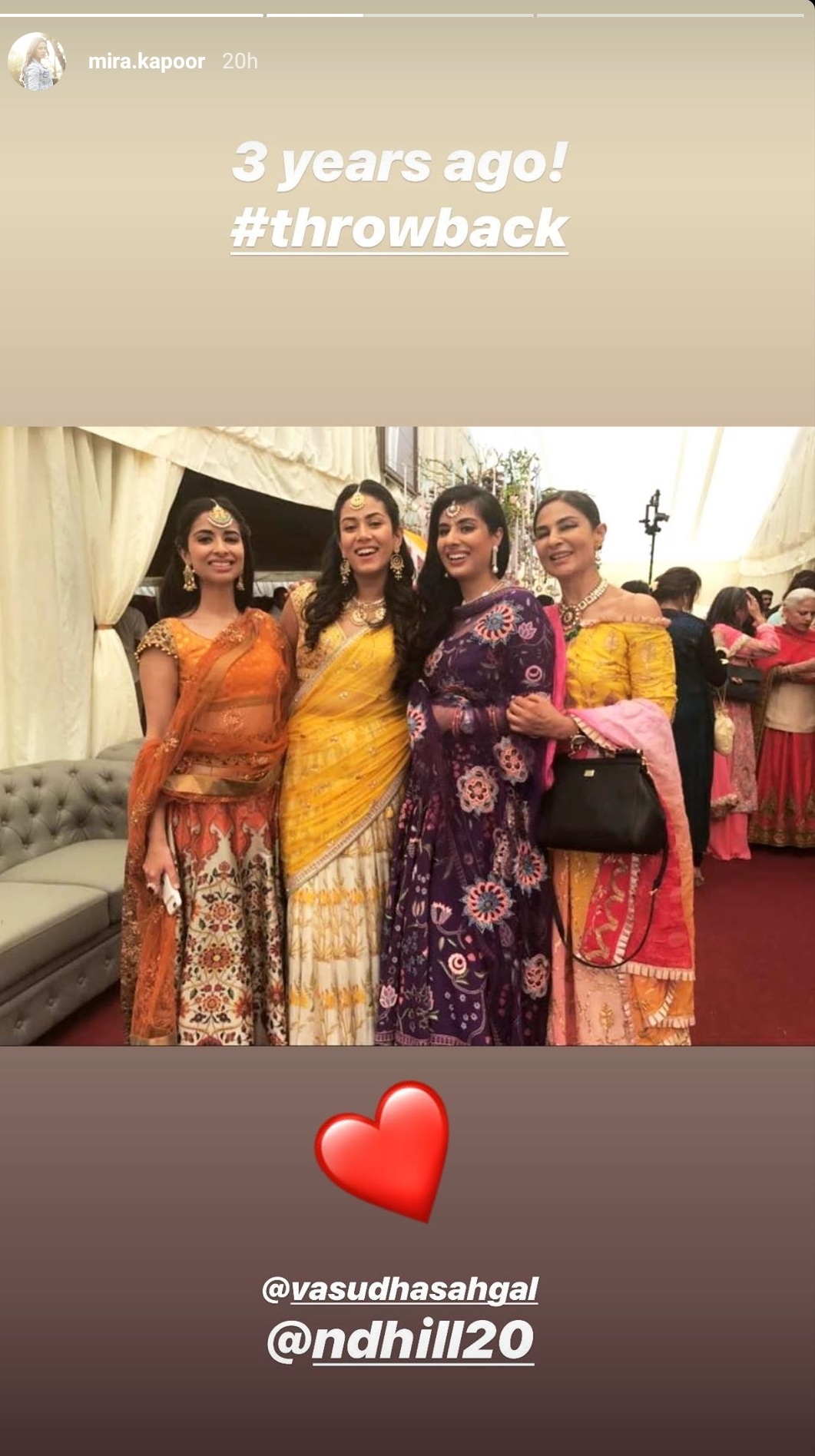Open the @ndhill20 mention
This screenshot has height=1456, width=815.
click(x=400, y=1341)
